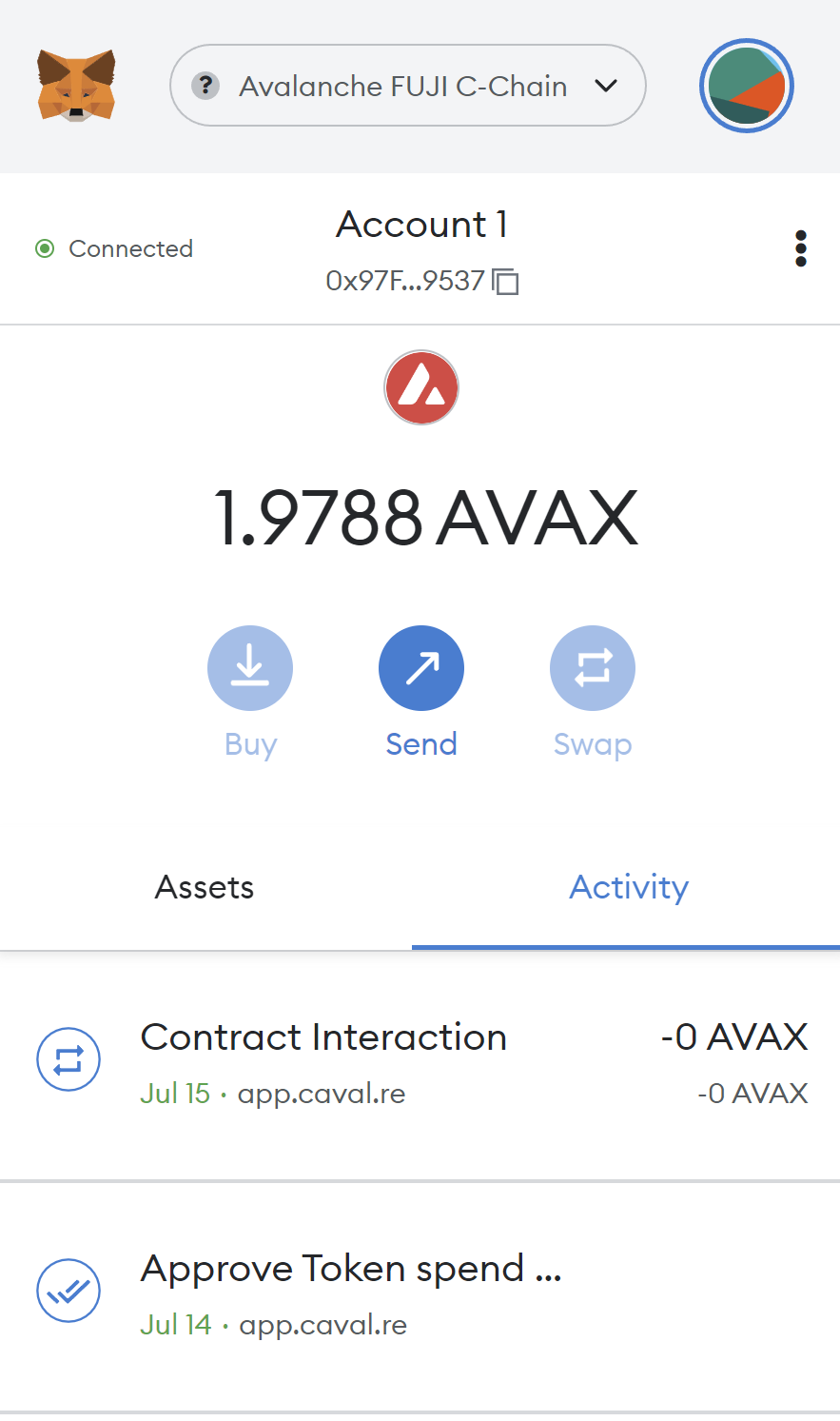Open the account options three-dot menu
The width and height of the screenshot is (840, 1421).
801,248
